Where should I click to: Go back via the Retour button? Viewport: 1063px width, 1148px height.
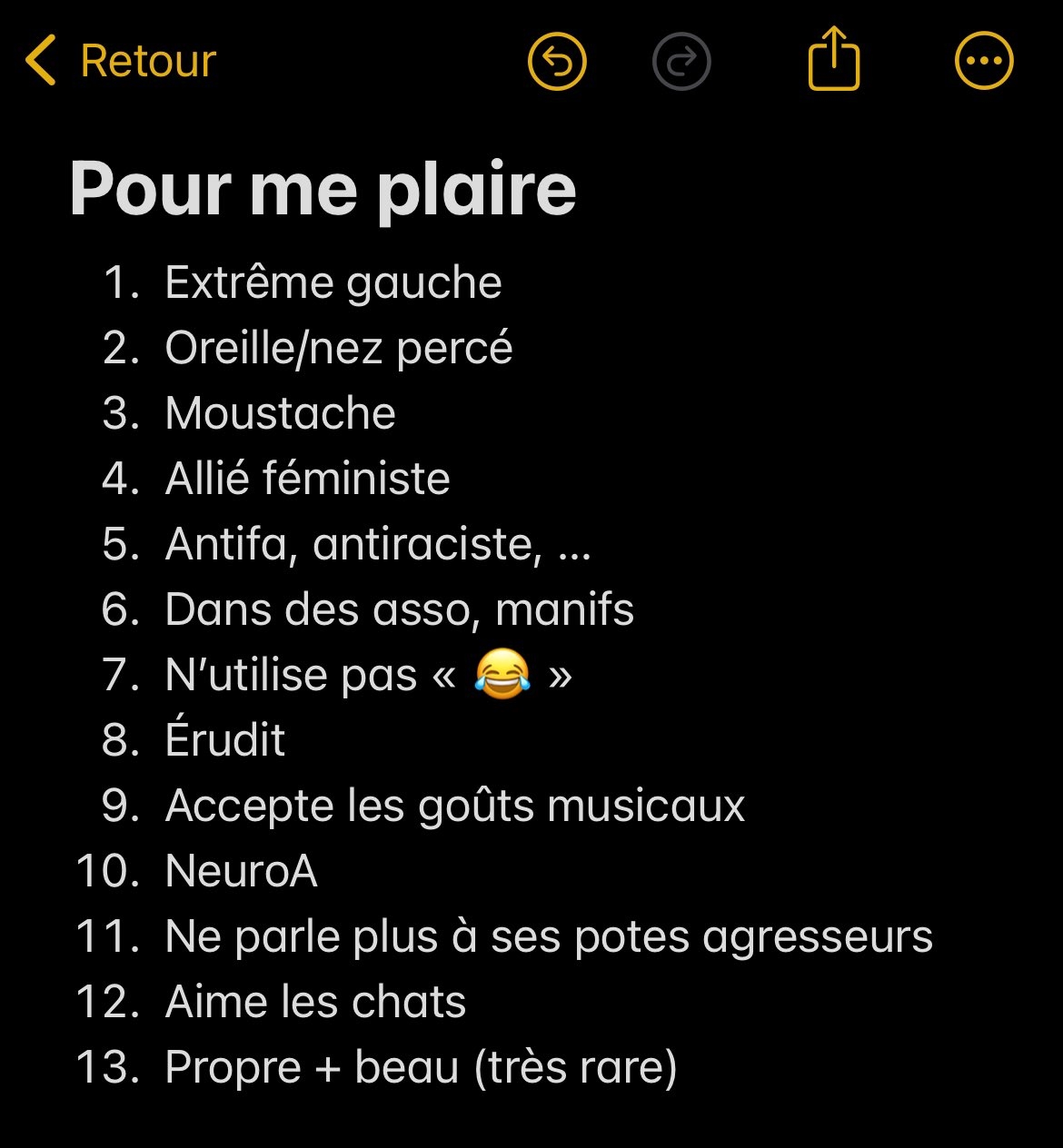(120, 61)
